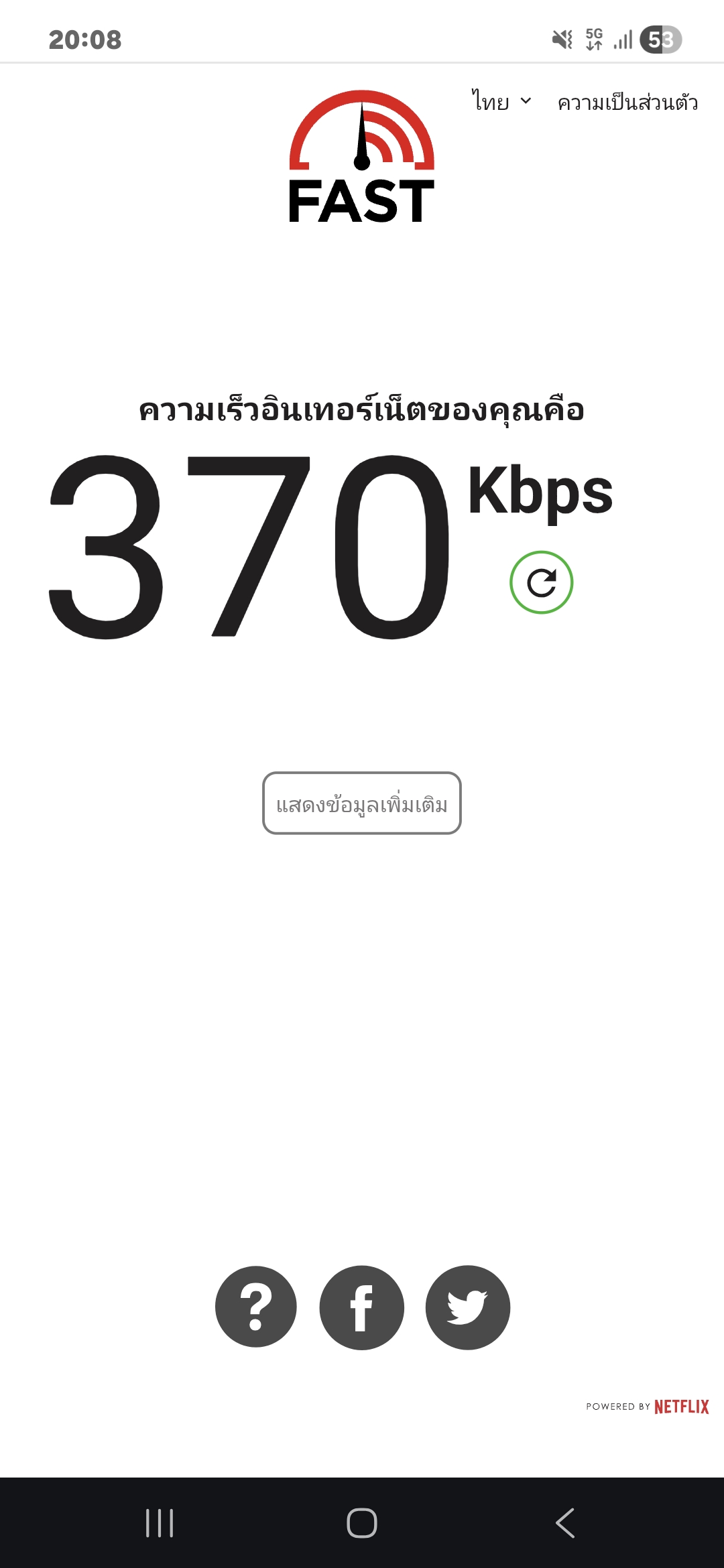The height and width of the screenshot is (1568, 724).
Task: Share the result on Twitter
Action: [x=468, y=1307]
